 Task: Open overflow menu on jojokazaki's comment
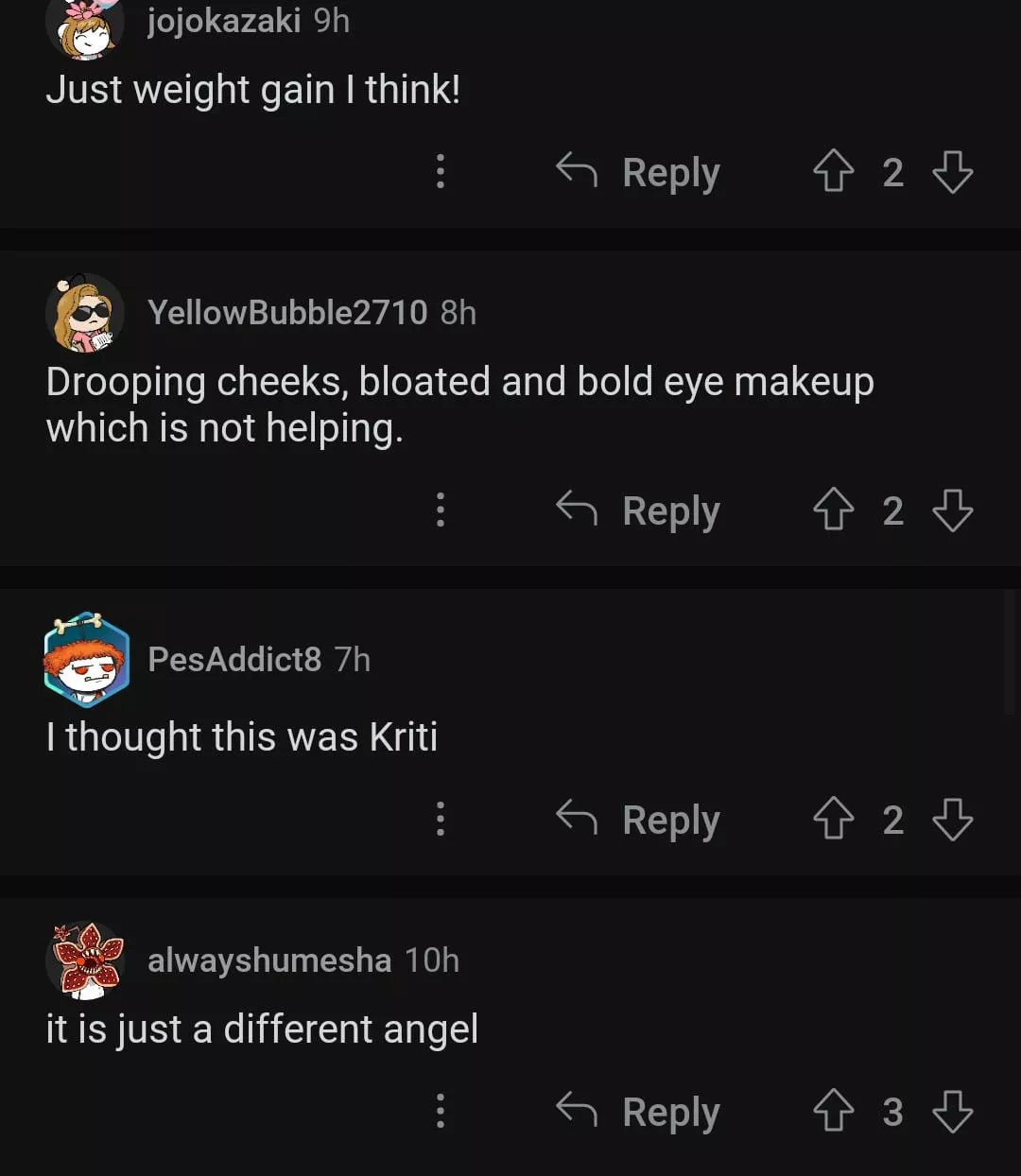coord(440,171)
